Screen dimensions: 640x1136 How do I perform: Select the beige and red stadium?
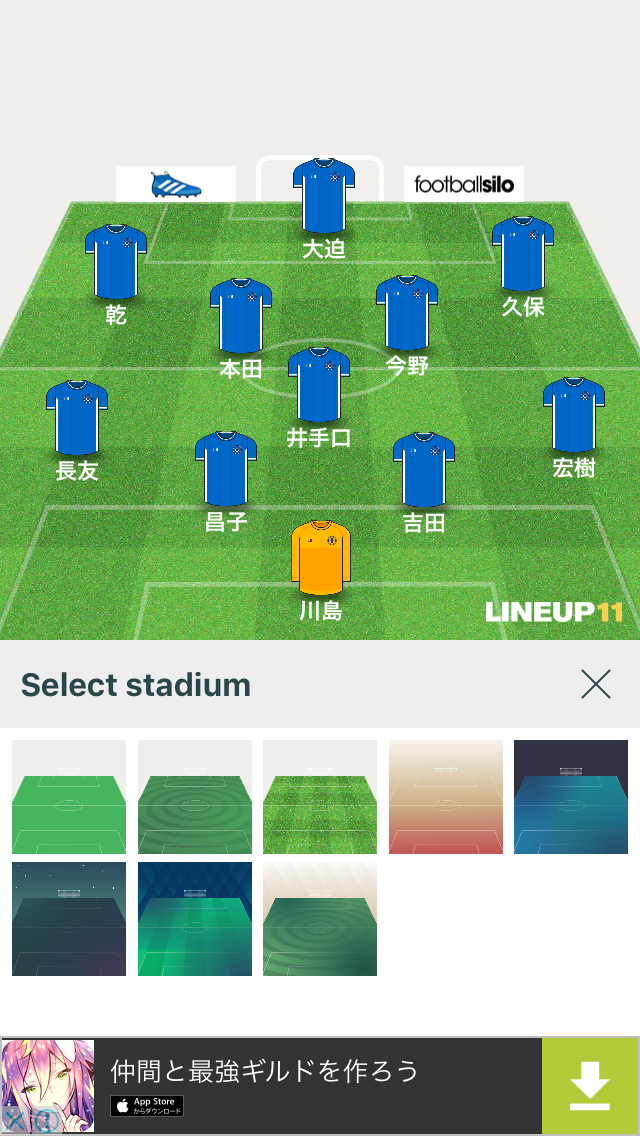point(446,797)
